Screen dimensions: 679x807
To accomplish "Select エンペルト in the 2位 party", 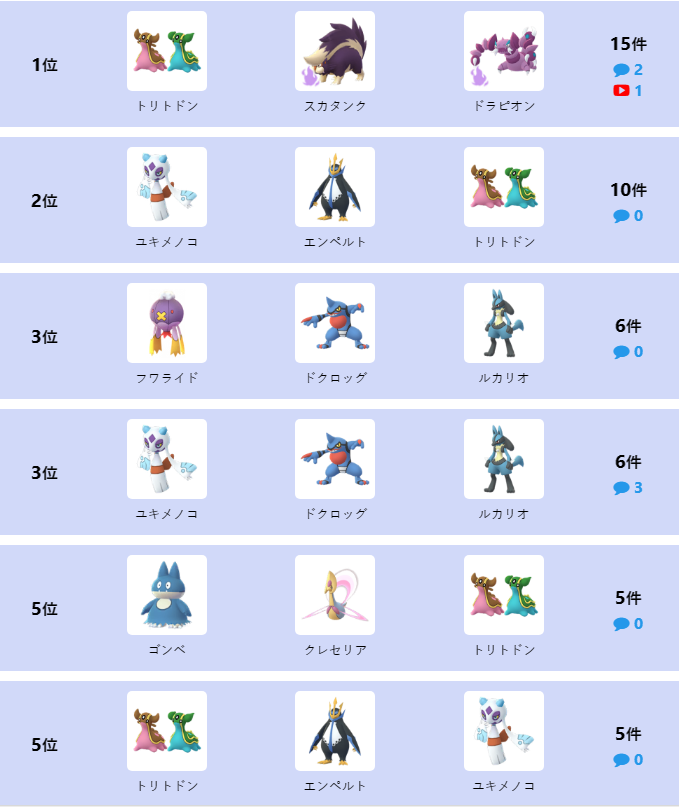I will click(x=335, y=187).
